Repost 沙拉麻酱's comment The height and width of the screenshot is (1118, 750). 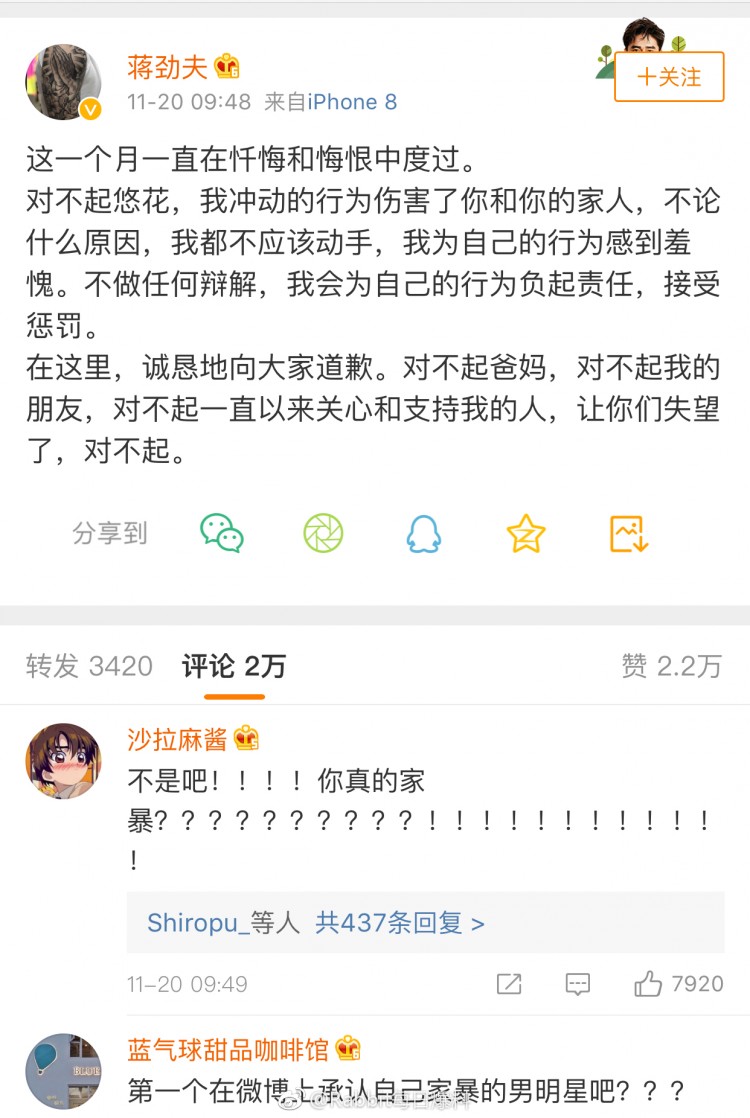(x=509, y=984)
